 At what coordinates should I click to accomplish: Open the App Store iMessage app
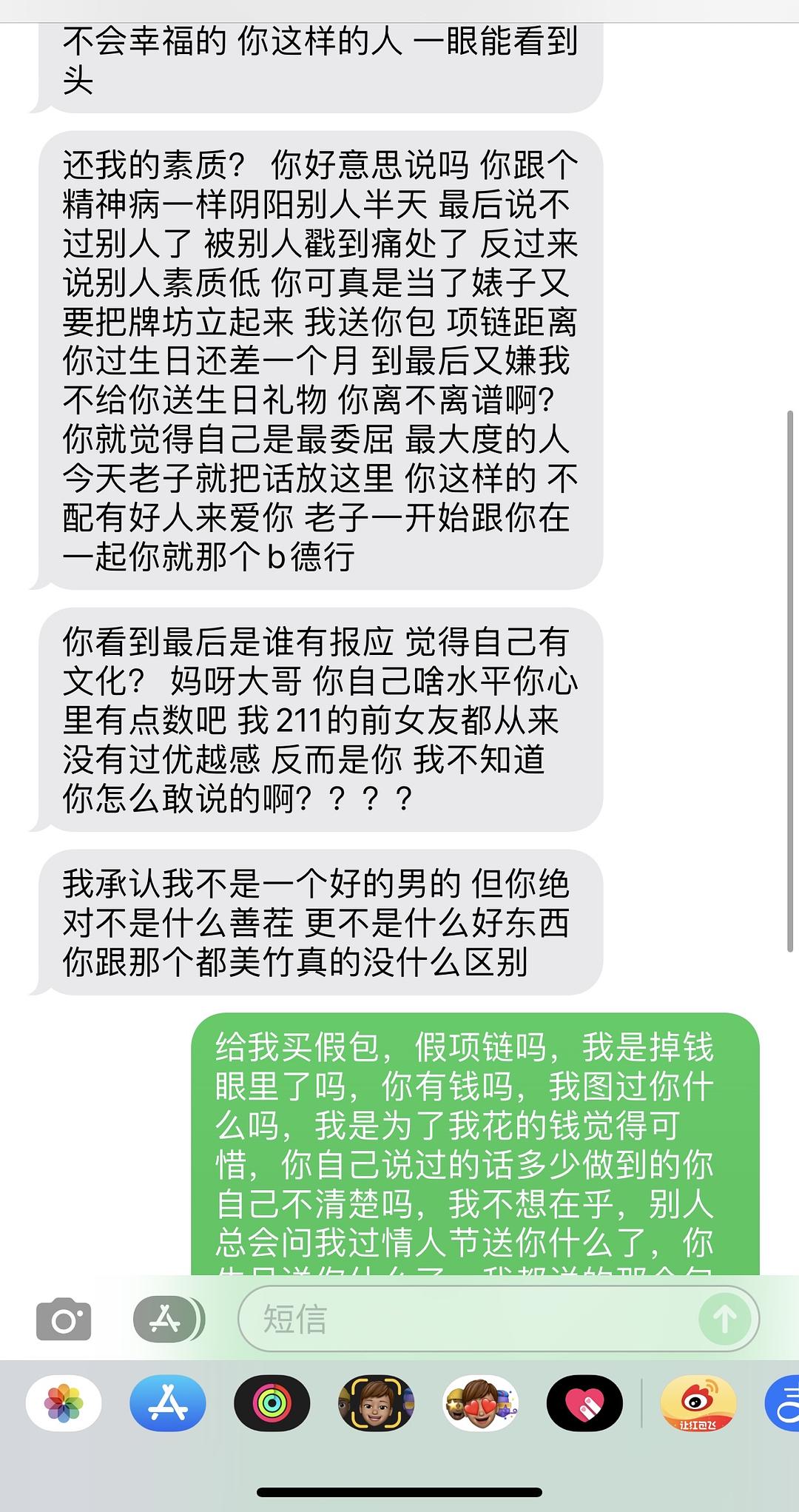click(168, 1403)
